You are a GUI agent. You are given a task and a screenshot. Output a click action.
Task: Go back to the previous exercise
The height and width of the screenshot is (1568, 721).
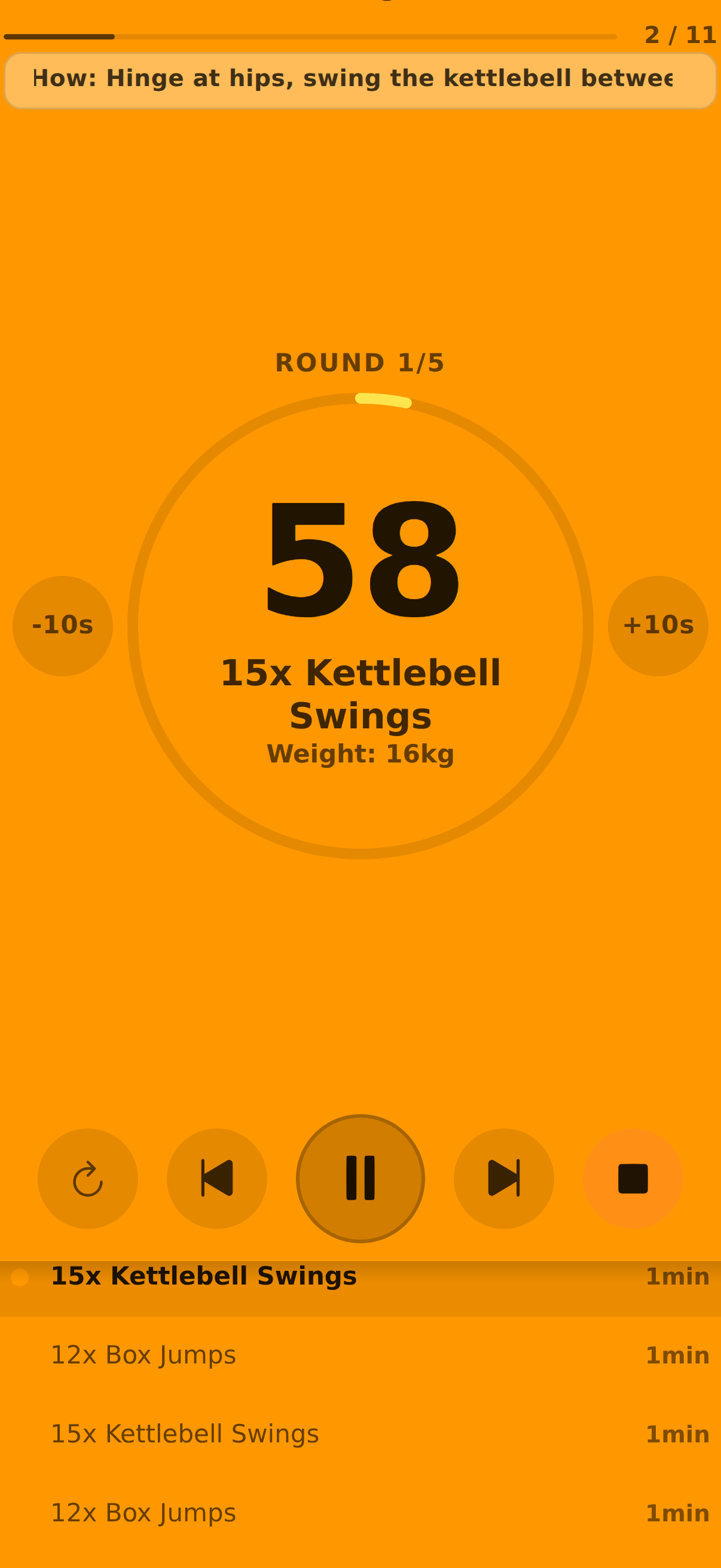(216, 1178)
